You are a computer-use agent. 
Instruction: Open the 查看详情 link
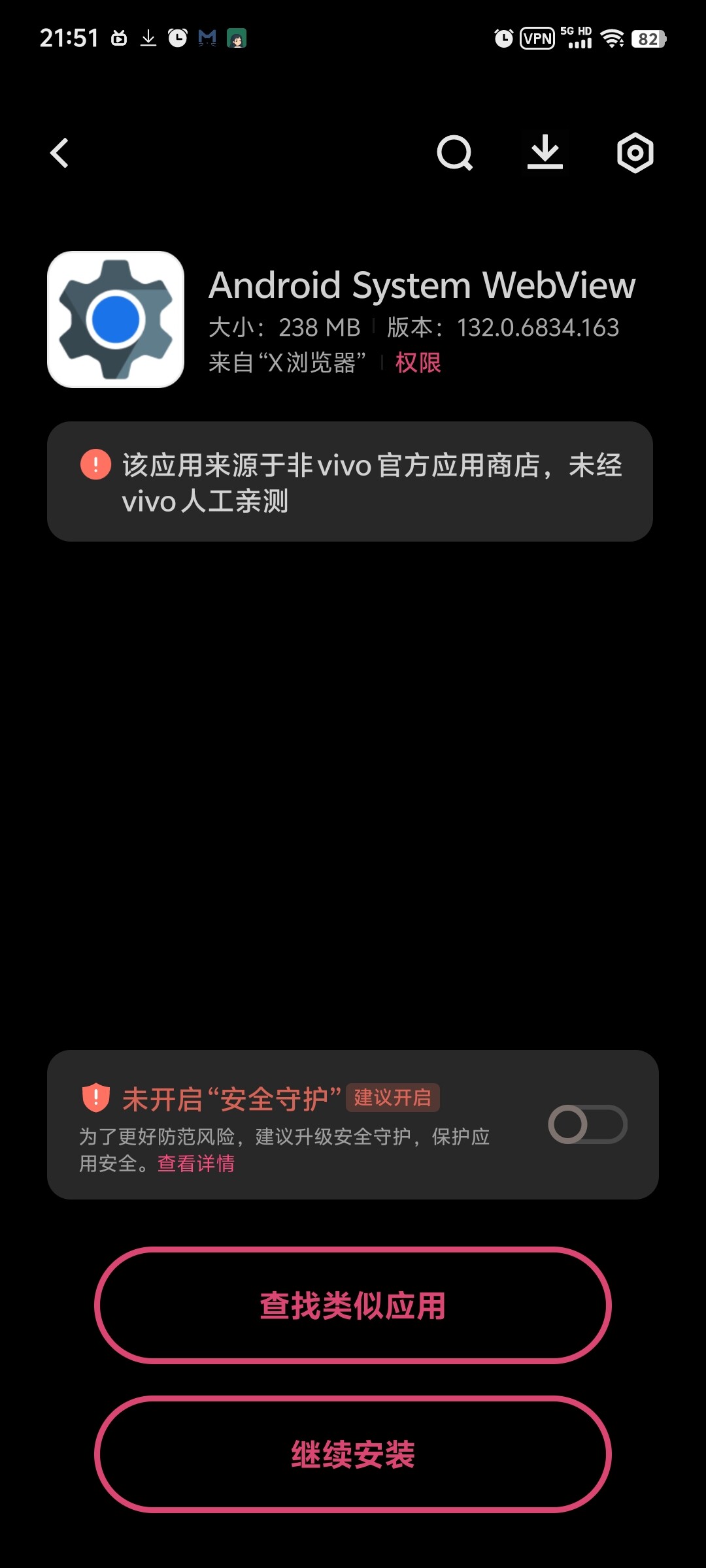196,1164
